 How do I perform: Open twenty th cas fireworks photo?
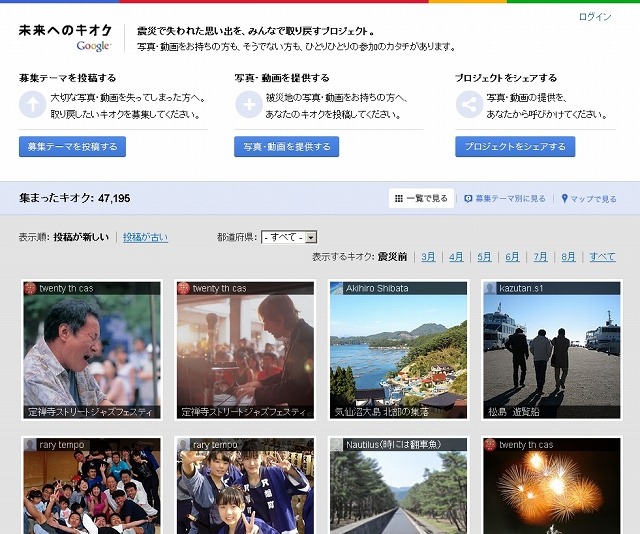coord(552,488)
